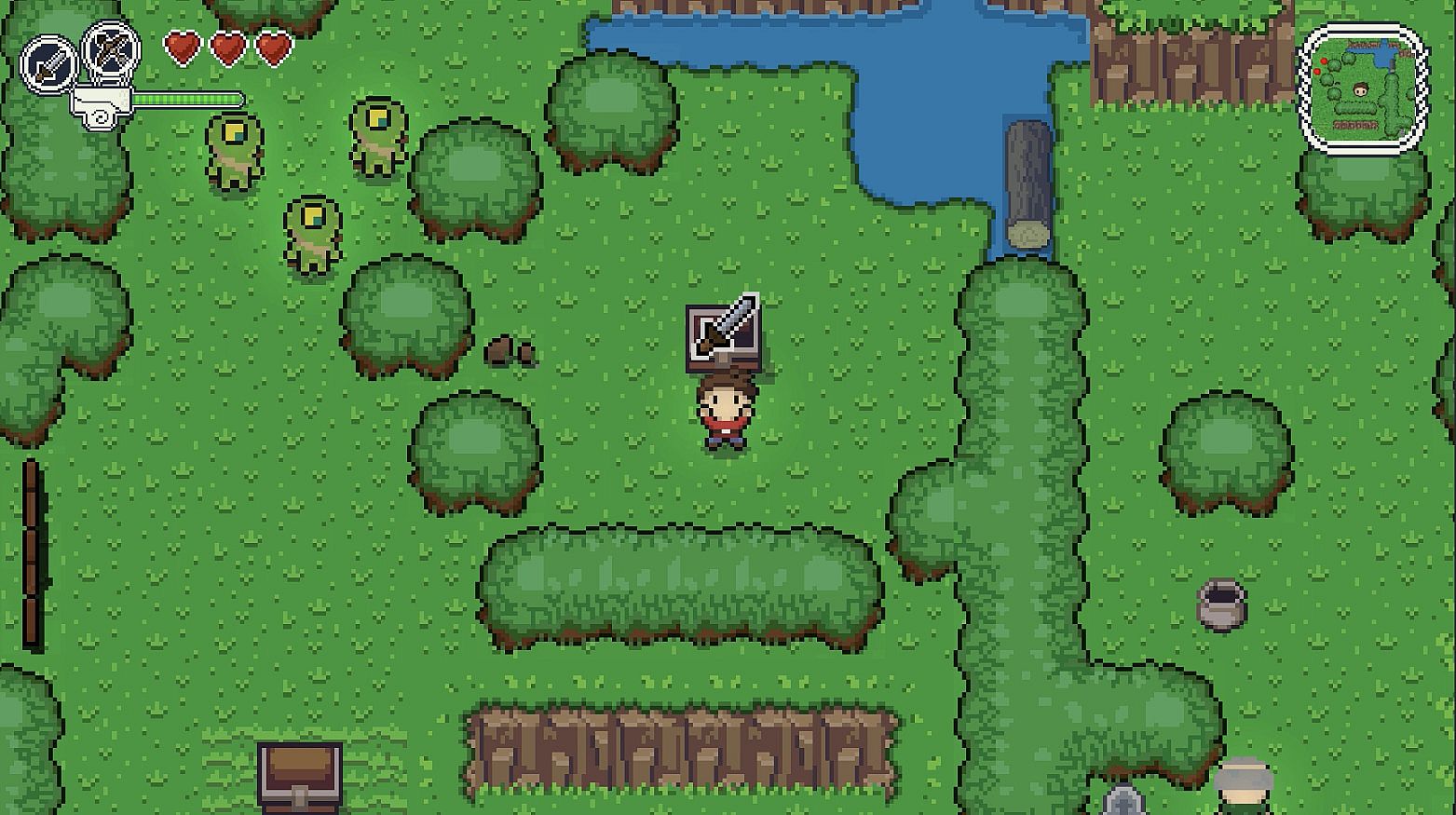Select the bow weapon slot
Image resolution: width=1456 pixels, height=815 pixels.
[x=111, y=48]
